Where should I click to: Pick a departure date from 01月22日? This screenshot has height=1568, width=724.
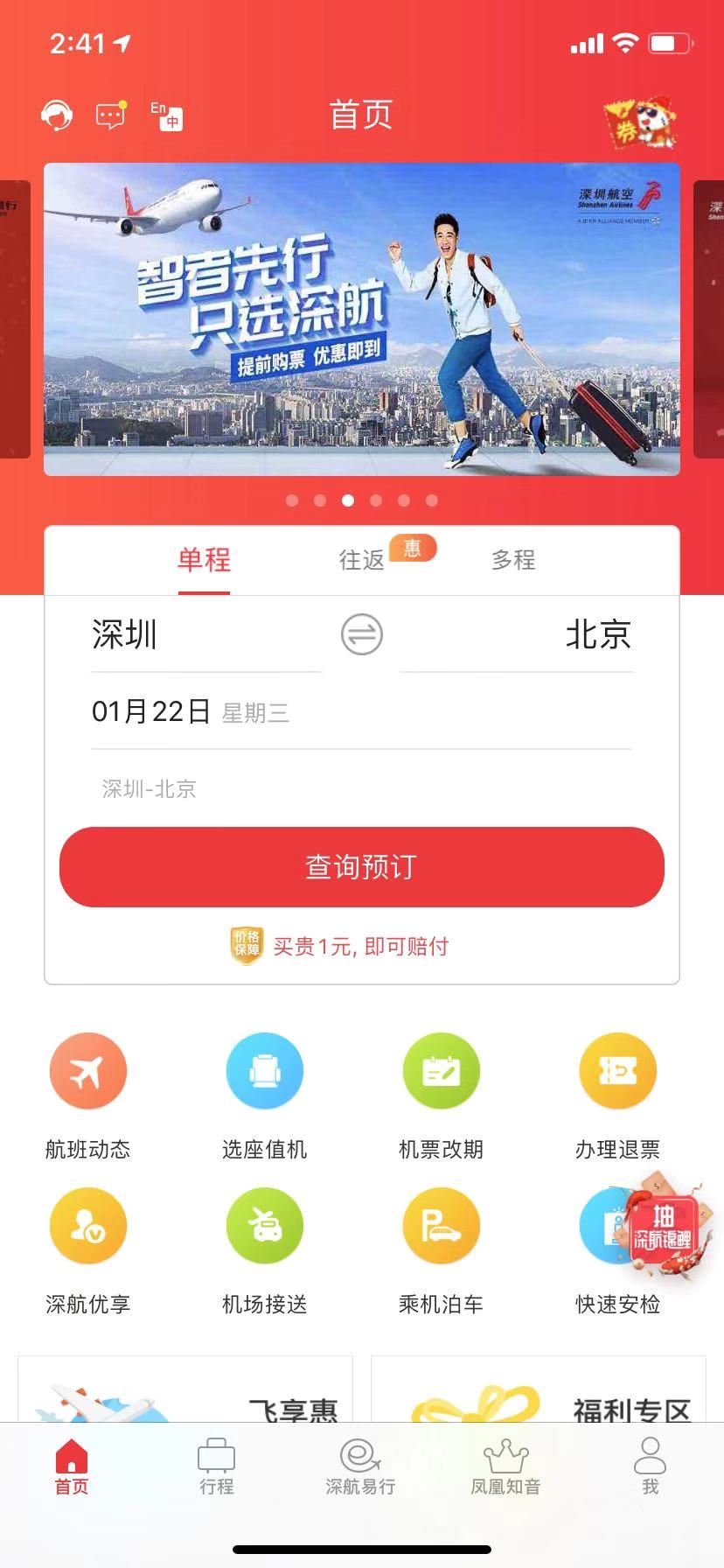pos(151,711)
